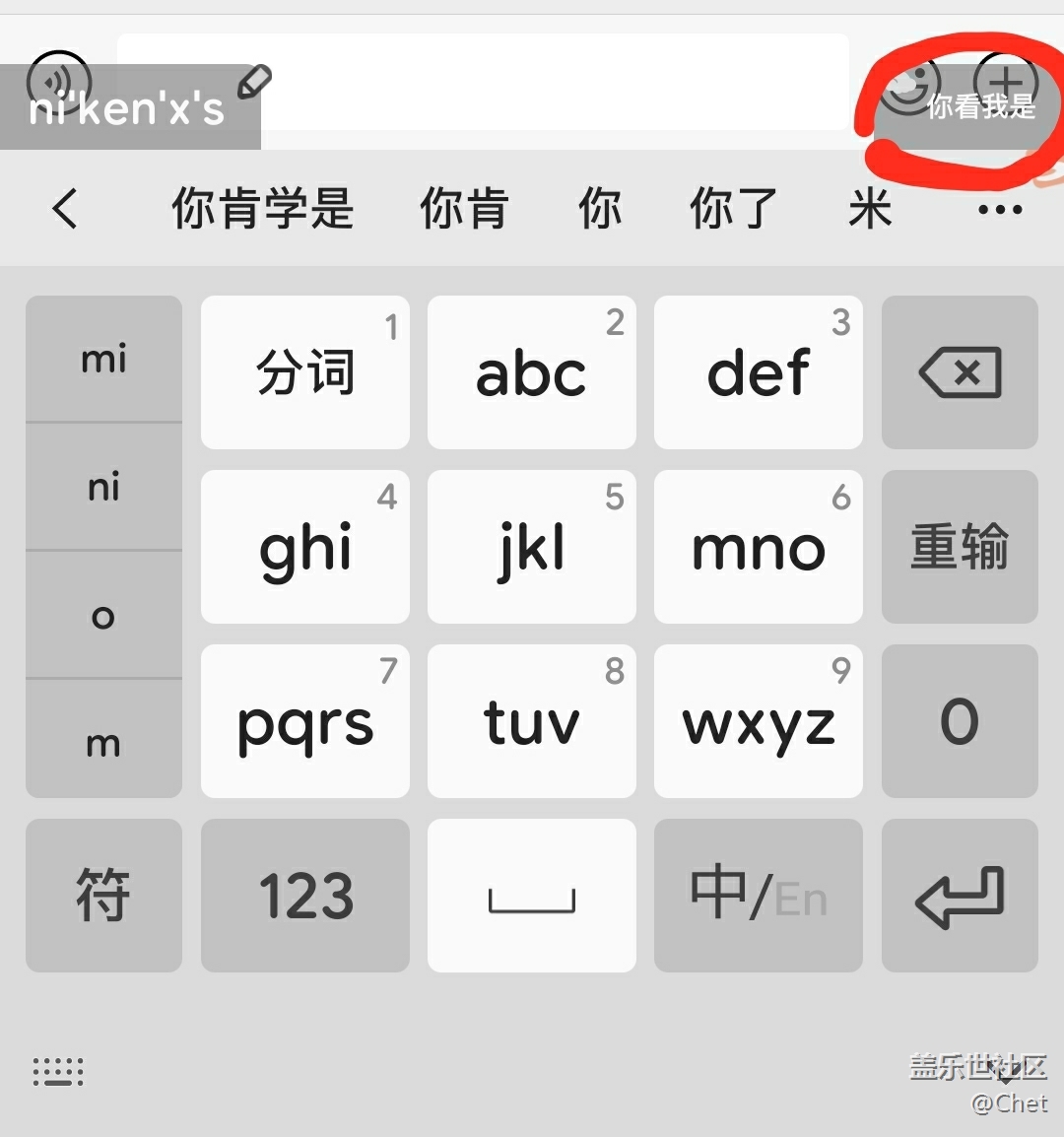Tap the wxyz key

[759, 721]
